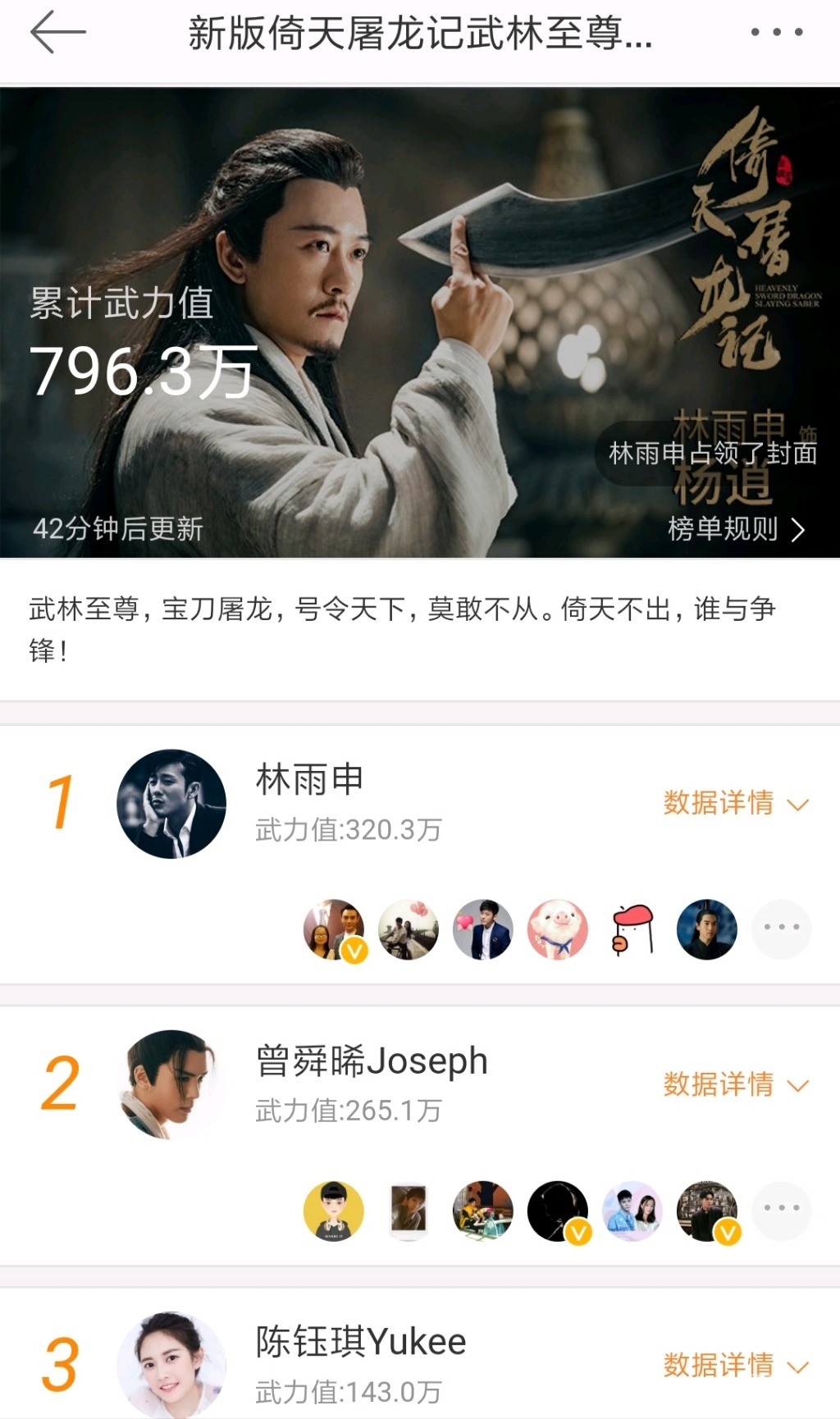Show more supporters of 林雨申
The image size is (840, 1419).
(x=781, y=929)
